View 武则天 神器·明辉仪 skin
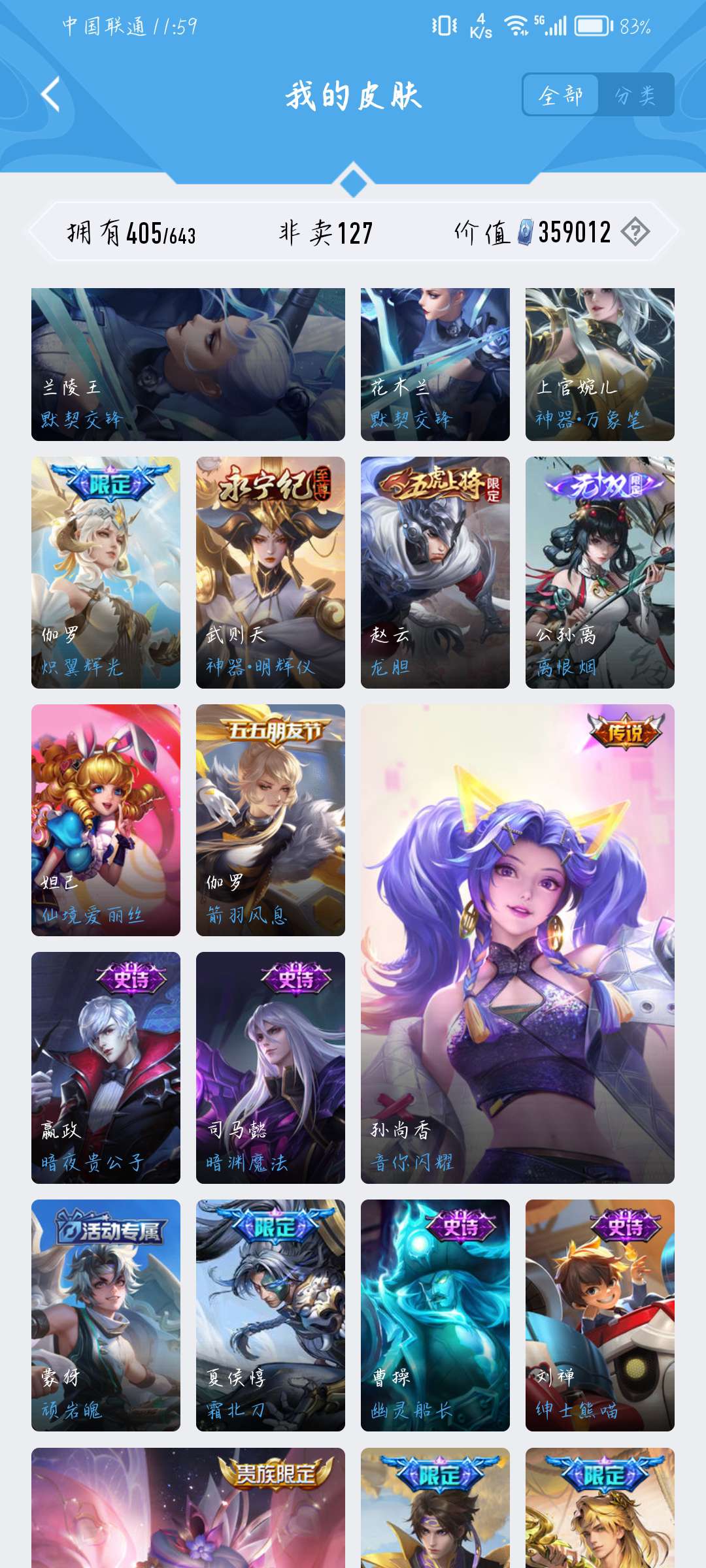The height and width of the screenshot is (1568, 706). [x=271, y=572]
